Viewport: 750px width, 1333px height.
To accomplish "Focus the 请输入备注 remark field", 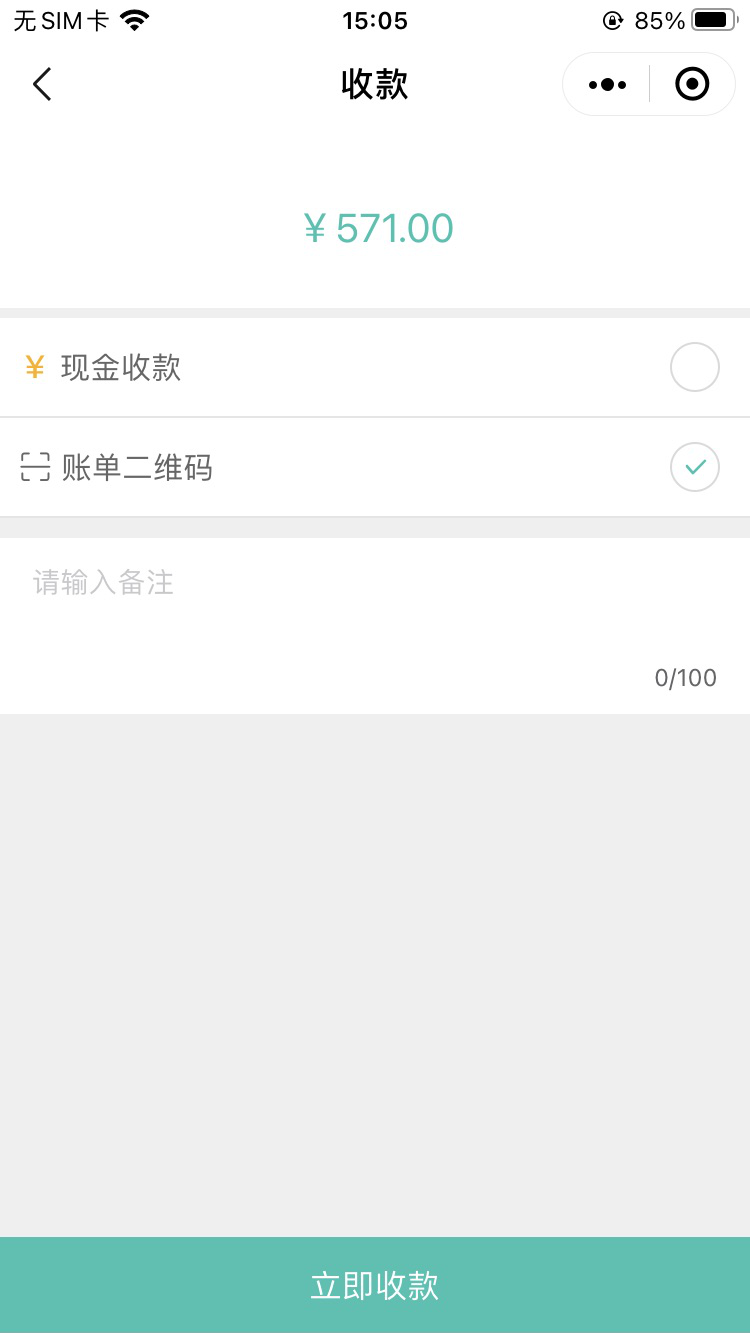I will click(374, 610).
